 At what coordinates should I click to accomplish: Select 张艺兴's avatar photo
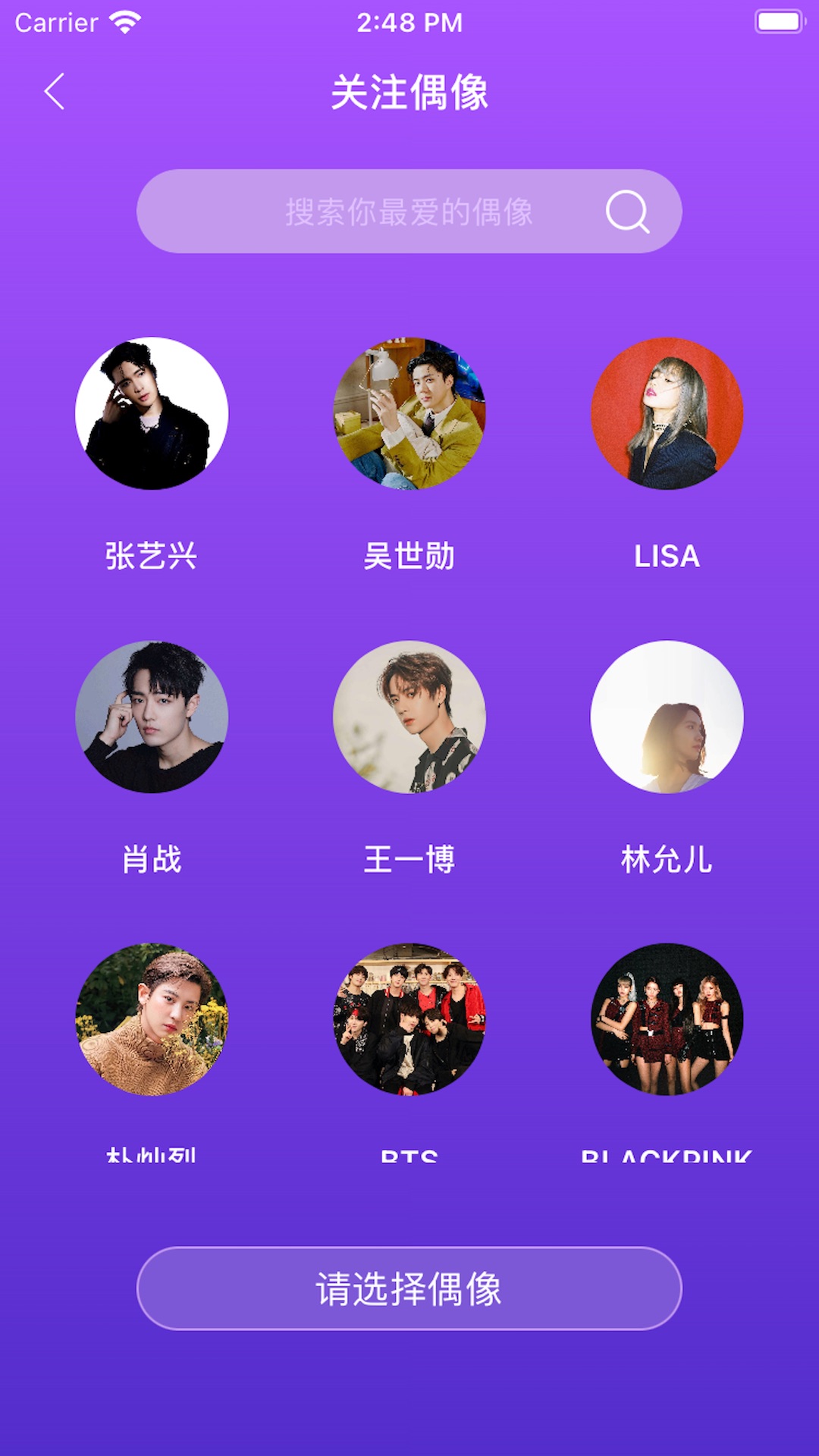[151, 413]
